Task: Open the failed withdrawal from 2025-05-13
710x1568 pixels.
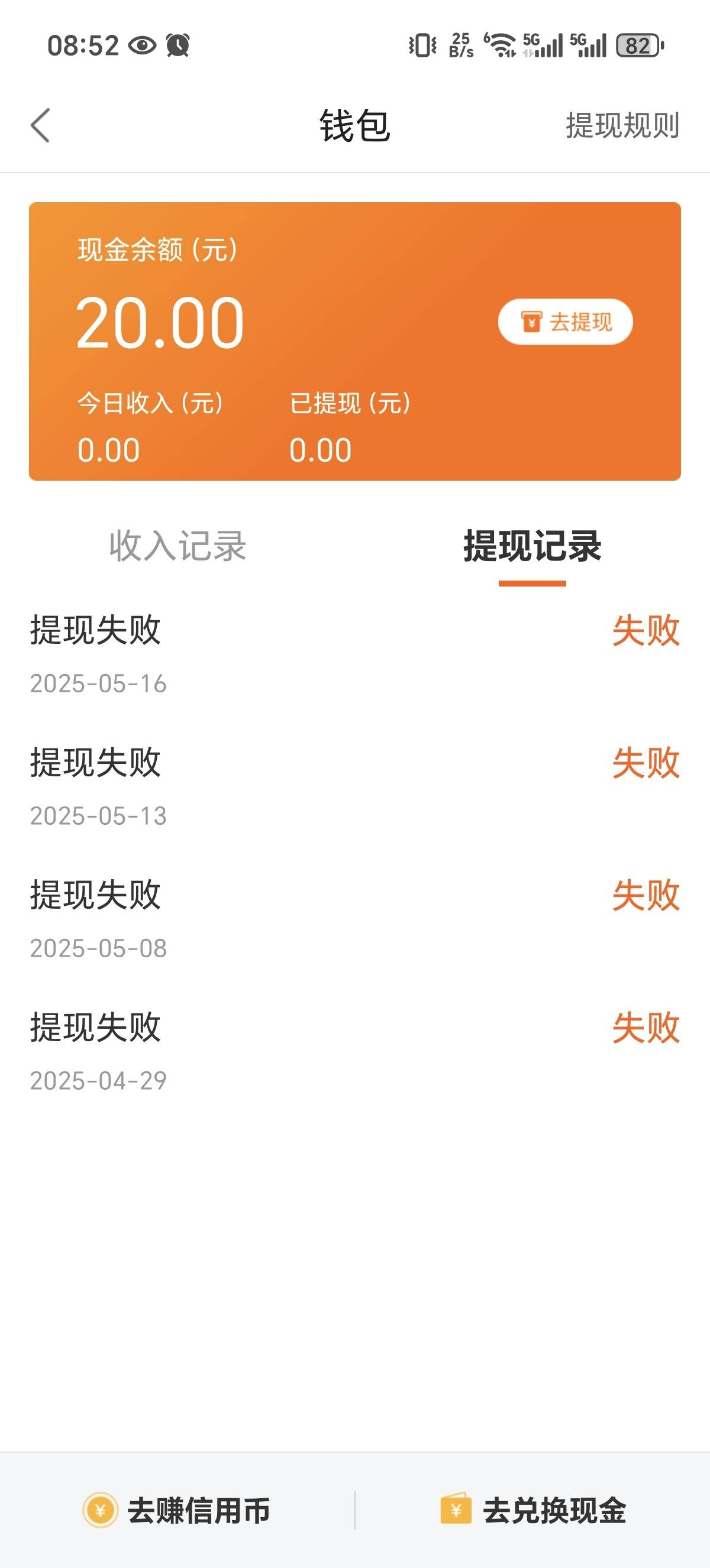Action: 355,786
